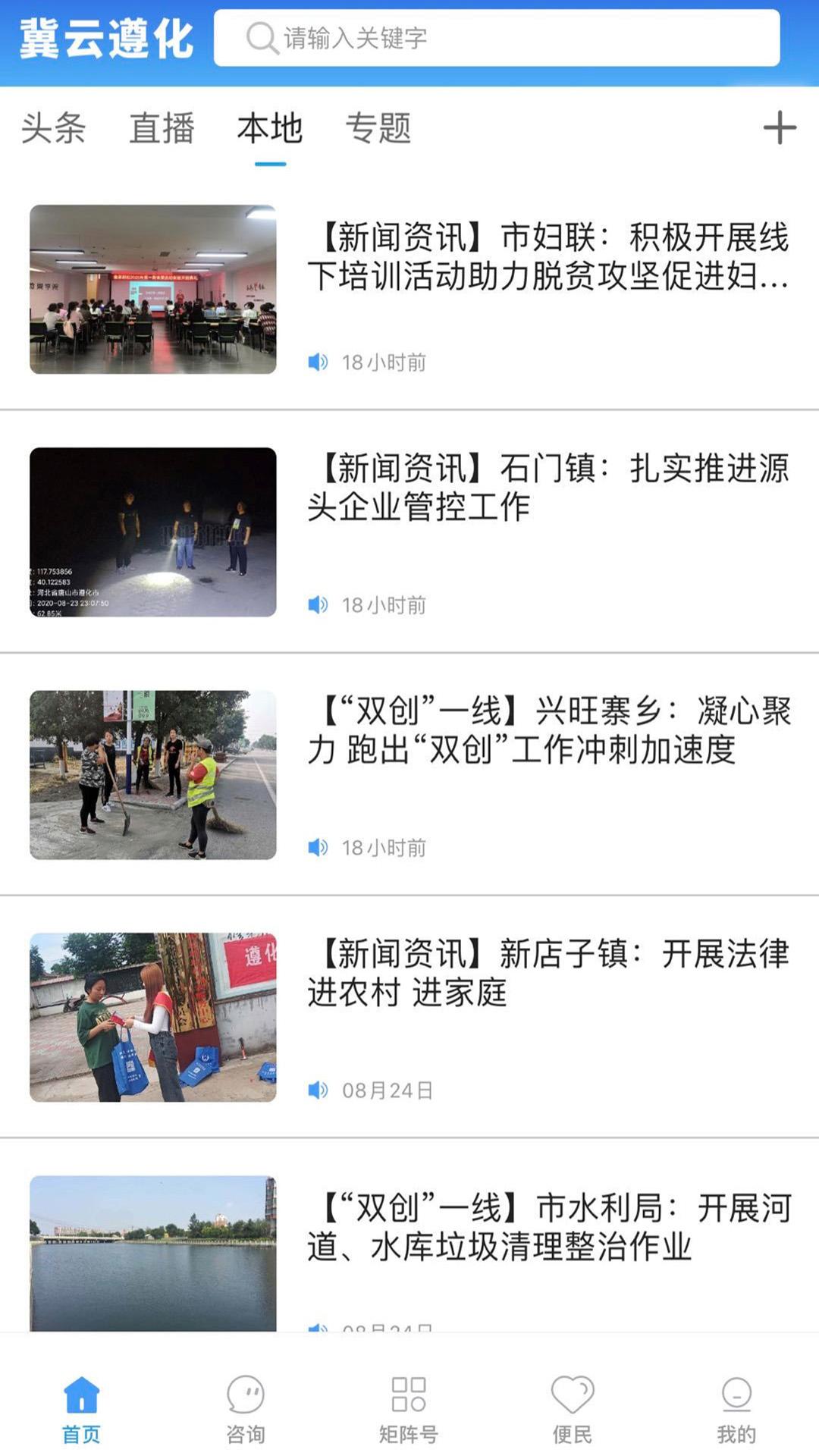Screen dimensions: 819x1456
Task: Listen to the 兴旺寨乡 article audio
Action: (318, 848)
